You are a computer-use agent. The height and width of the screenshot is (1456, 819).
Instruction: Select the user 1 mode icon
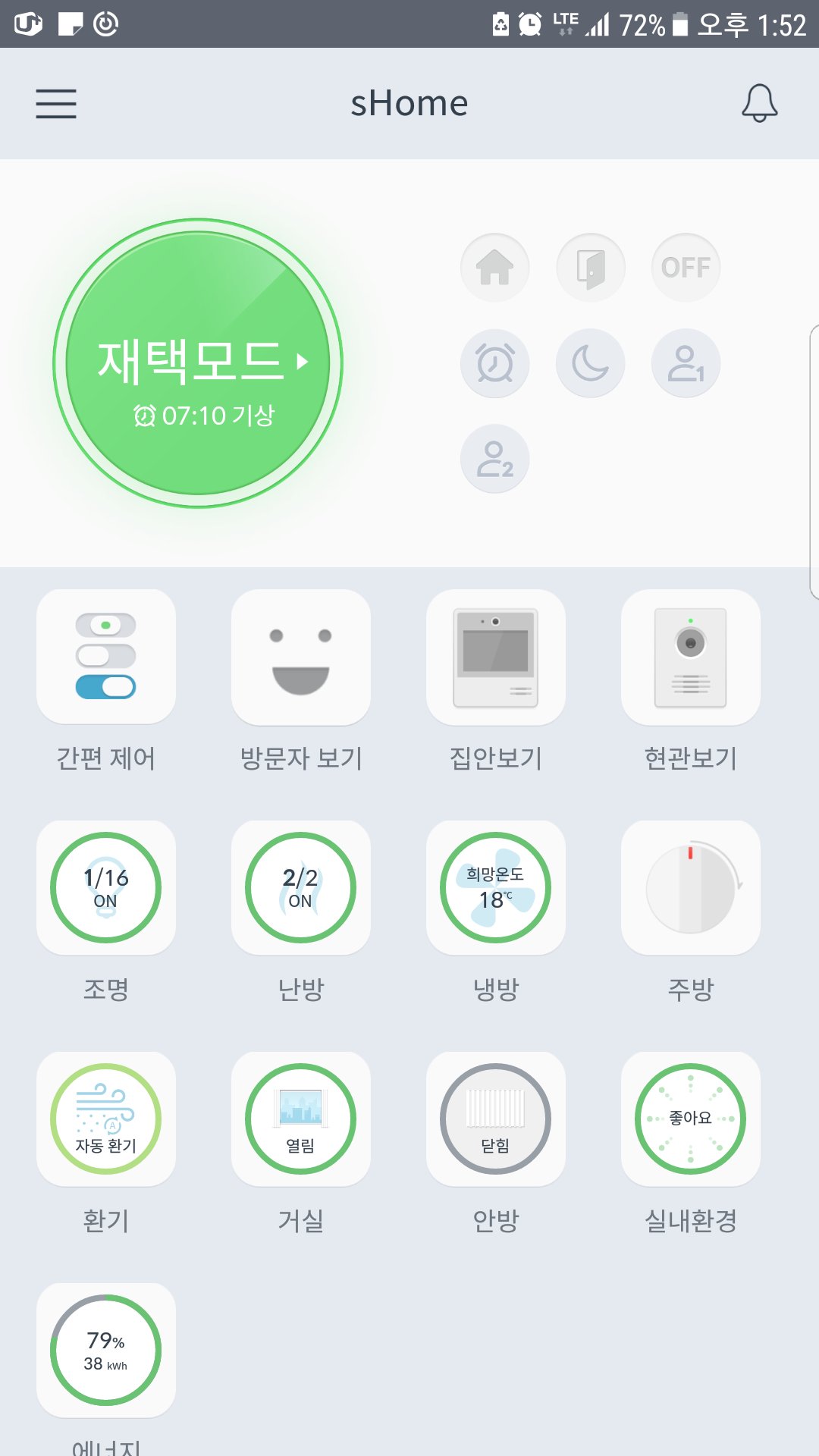686,363
